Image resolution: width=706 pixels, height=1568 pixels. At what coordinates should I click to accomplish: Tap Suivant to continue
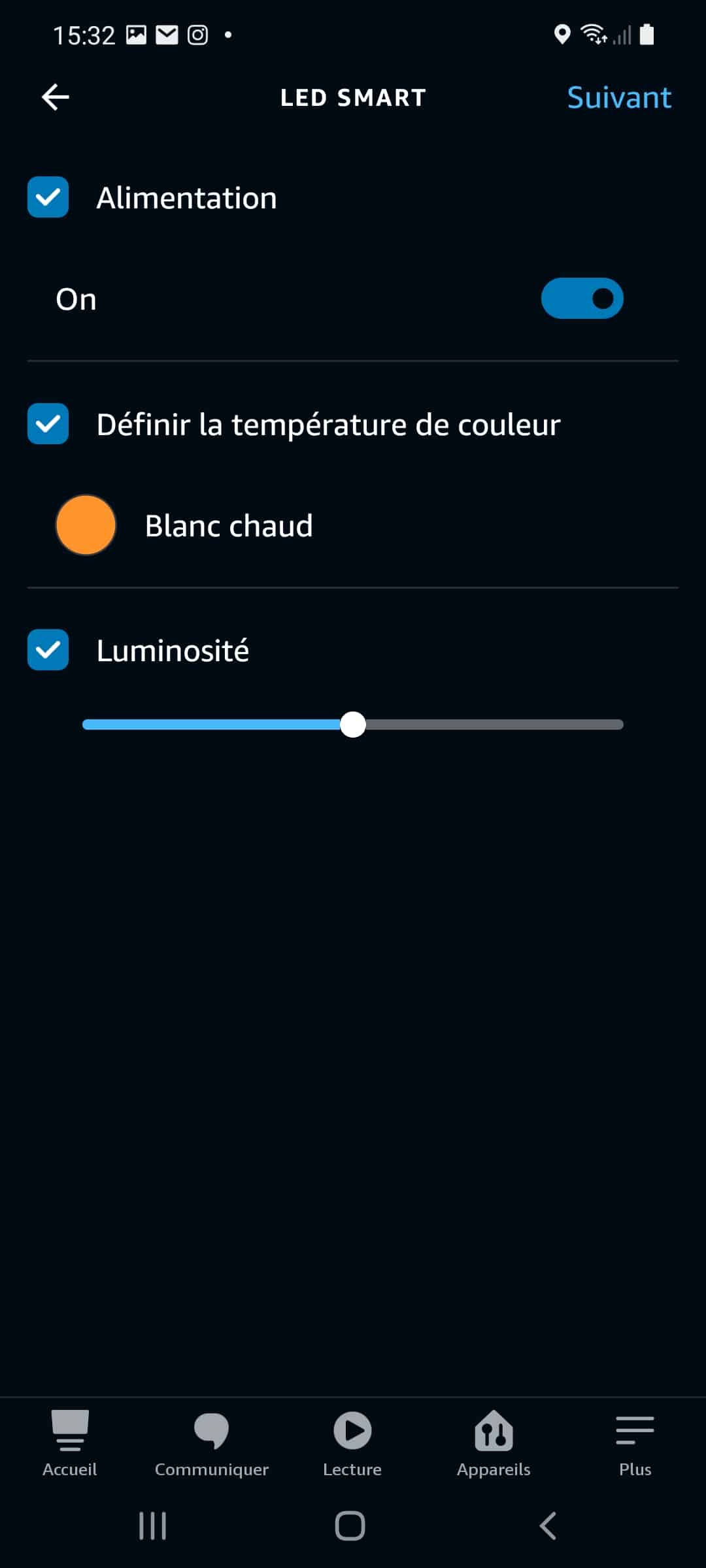pos(619,97)
